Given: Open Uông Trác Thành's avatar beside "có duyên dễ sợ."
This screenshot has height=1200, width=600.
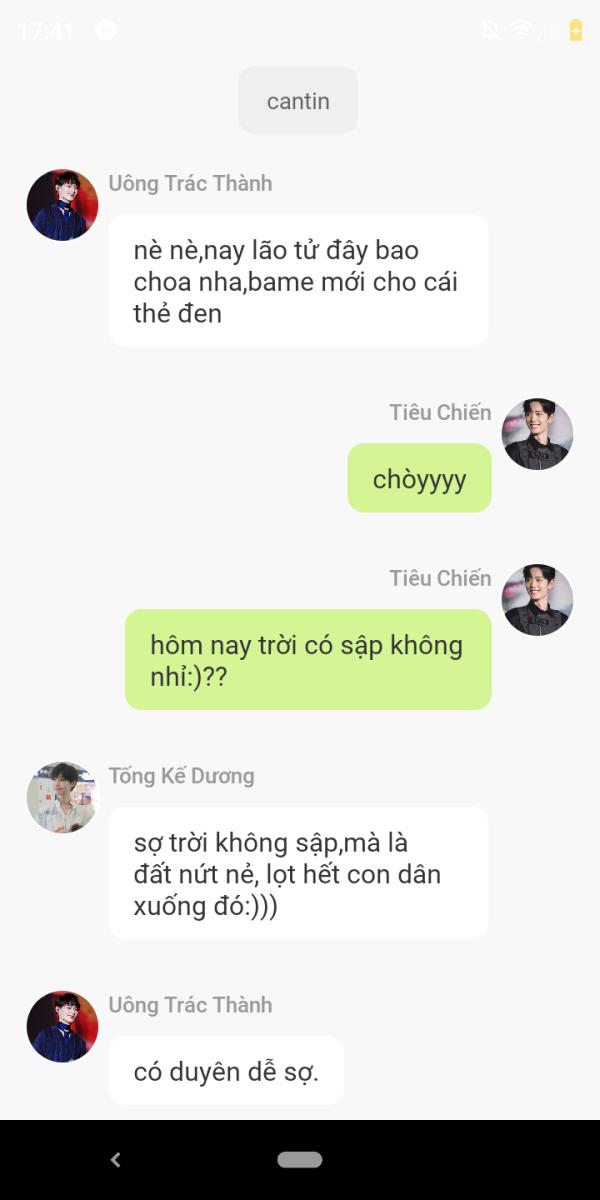Looking at the screenshot, I should 62,1026.
